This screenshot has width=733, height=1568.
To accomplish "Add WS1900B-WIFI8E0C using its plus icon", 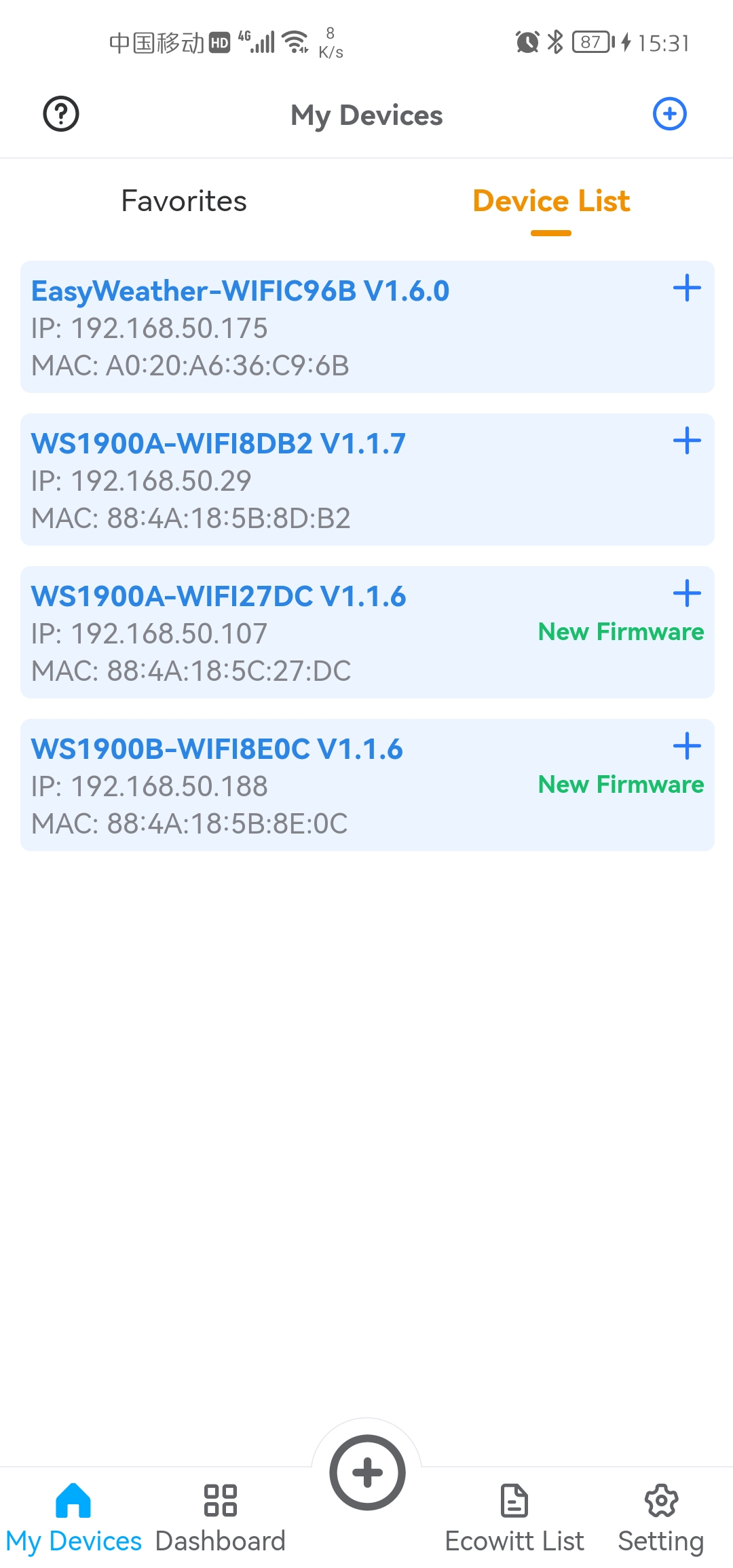I will click(687, 746).
